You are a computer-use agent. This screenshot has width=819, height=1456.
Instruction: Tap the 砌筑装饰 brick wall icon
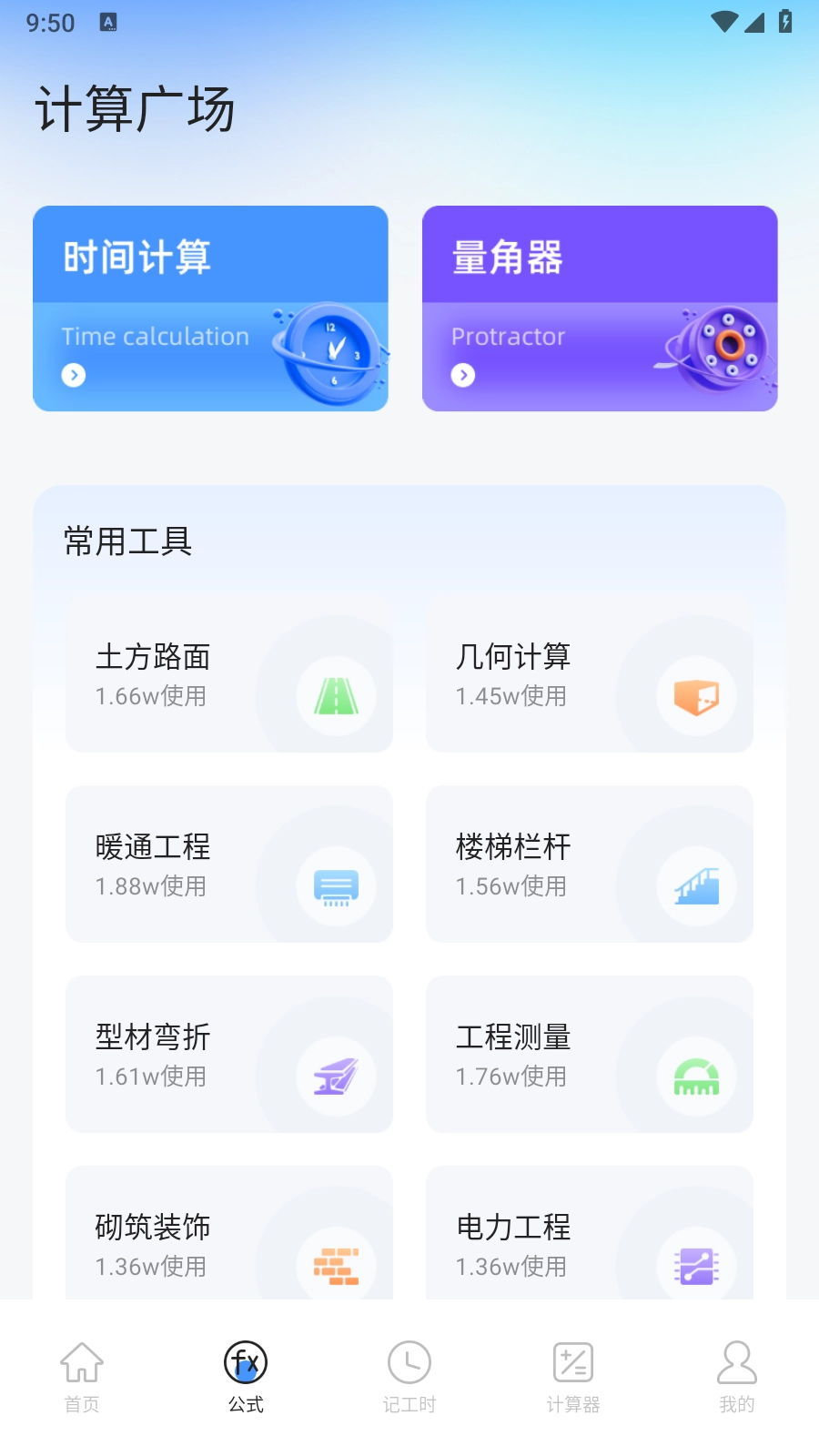pos(335,1266)
